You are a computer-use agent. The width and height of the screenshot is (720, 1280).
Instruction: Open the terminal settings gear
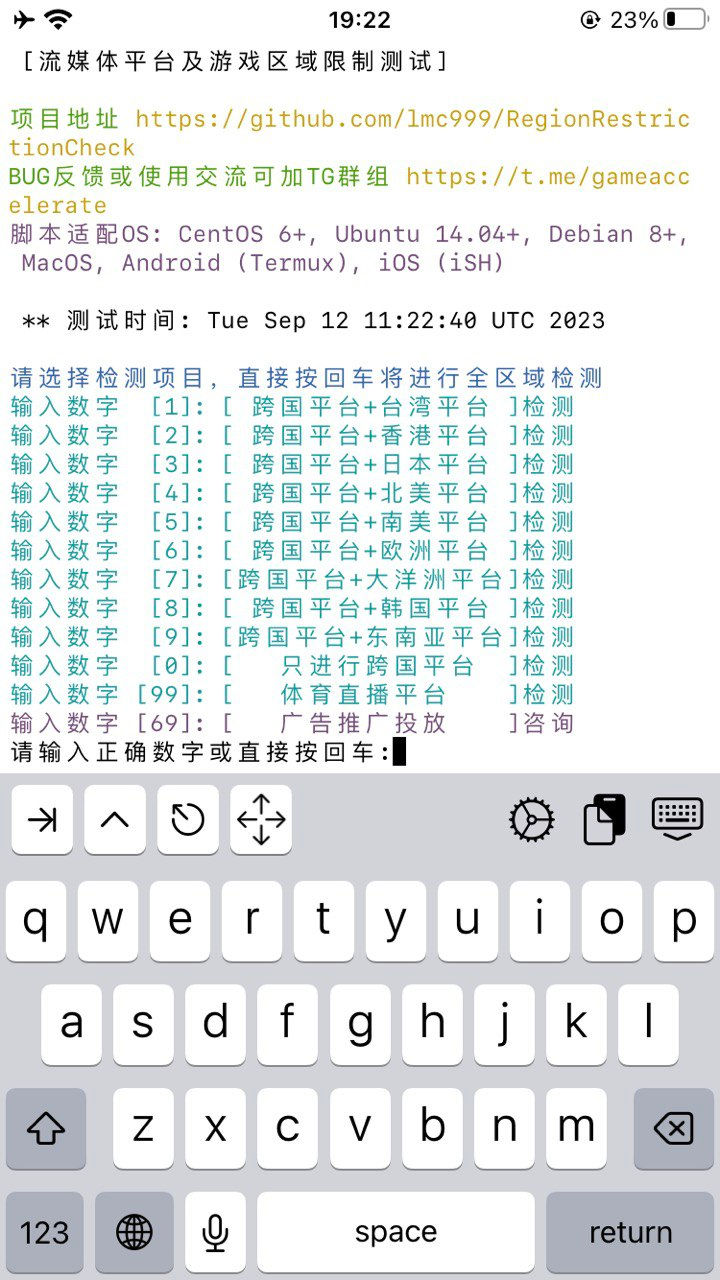point(531,820)
